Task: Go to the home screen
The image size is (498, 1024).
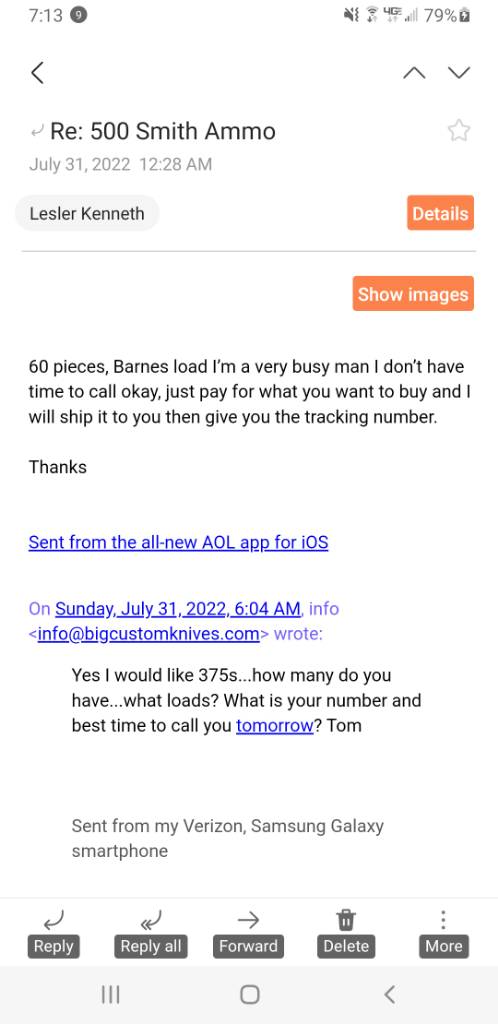Action: tap(249, 995)
